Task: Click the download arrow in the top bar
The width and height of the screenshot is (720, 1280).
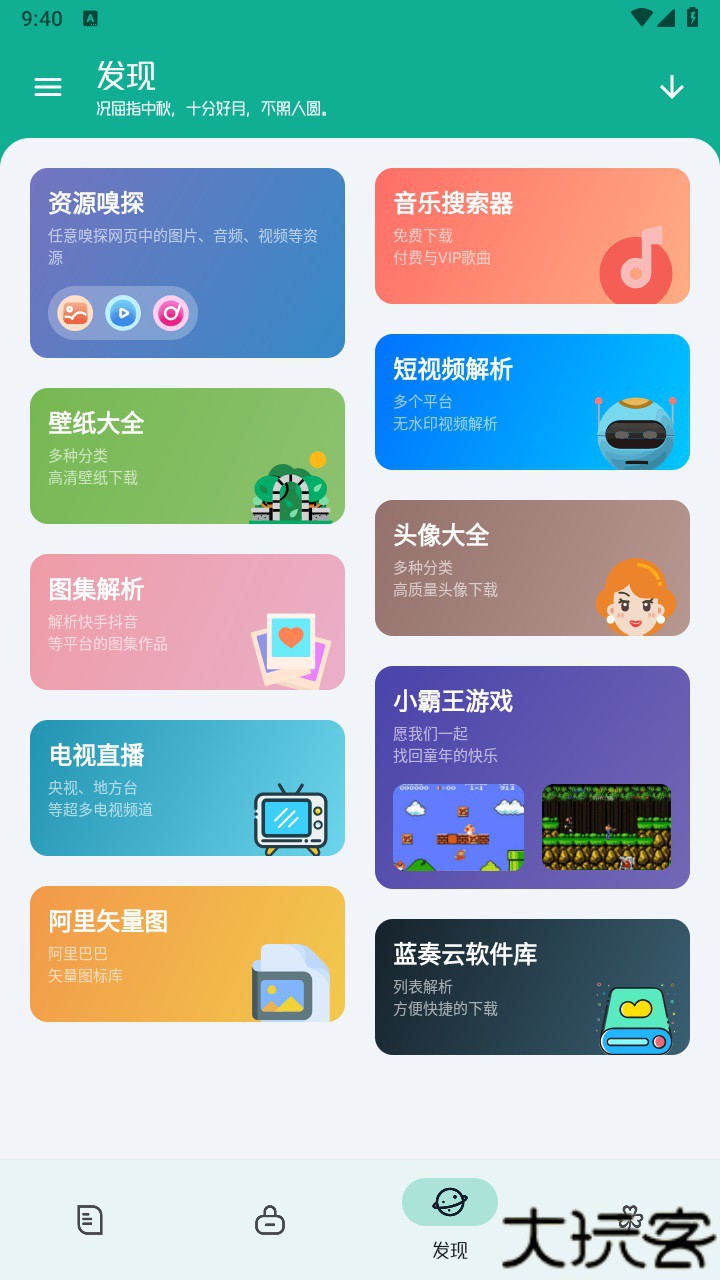Action: coord(671,87)
